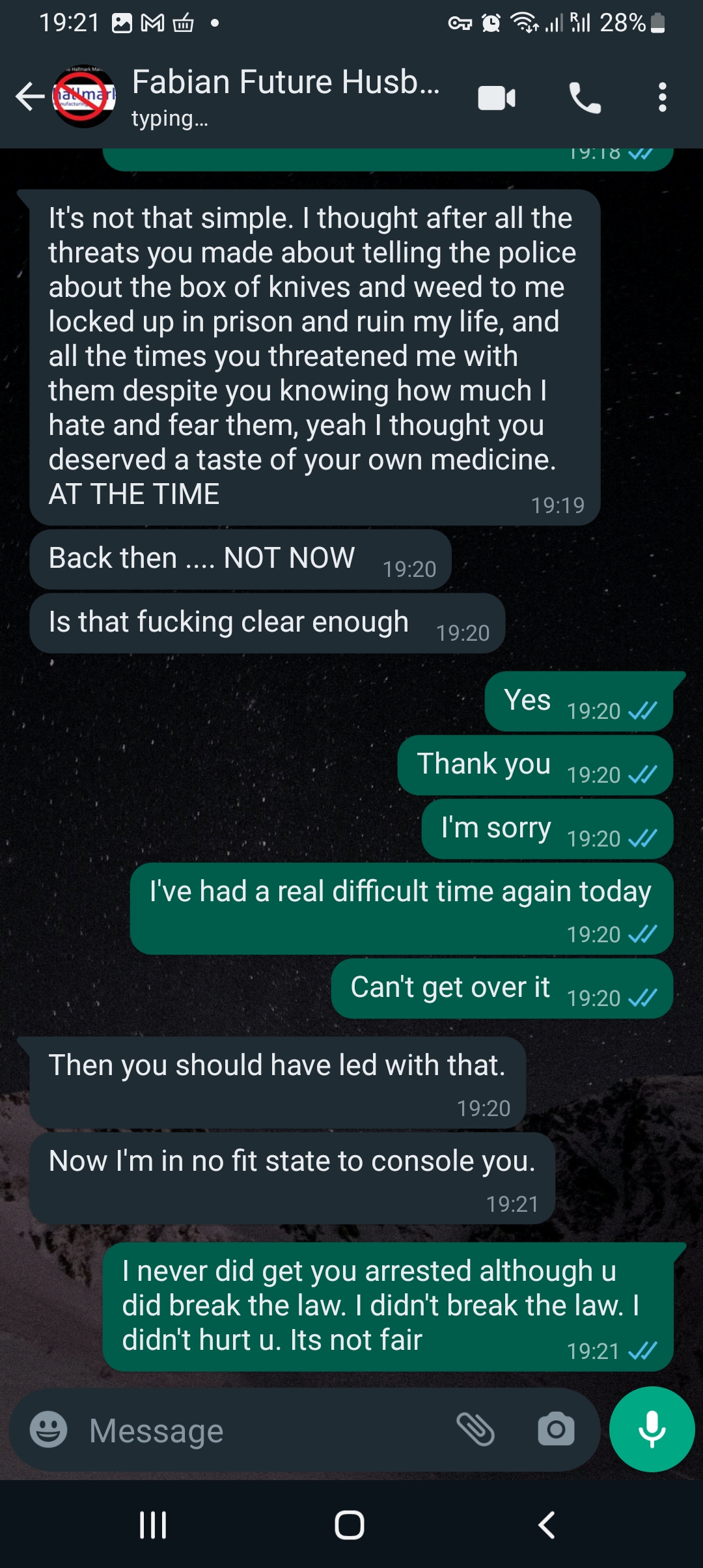The height and width of the screenshot is (1568, 703).
Task: Open the chat overflow menu
Action: (x=662, y=98)
